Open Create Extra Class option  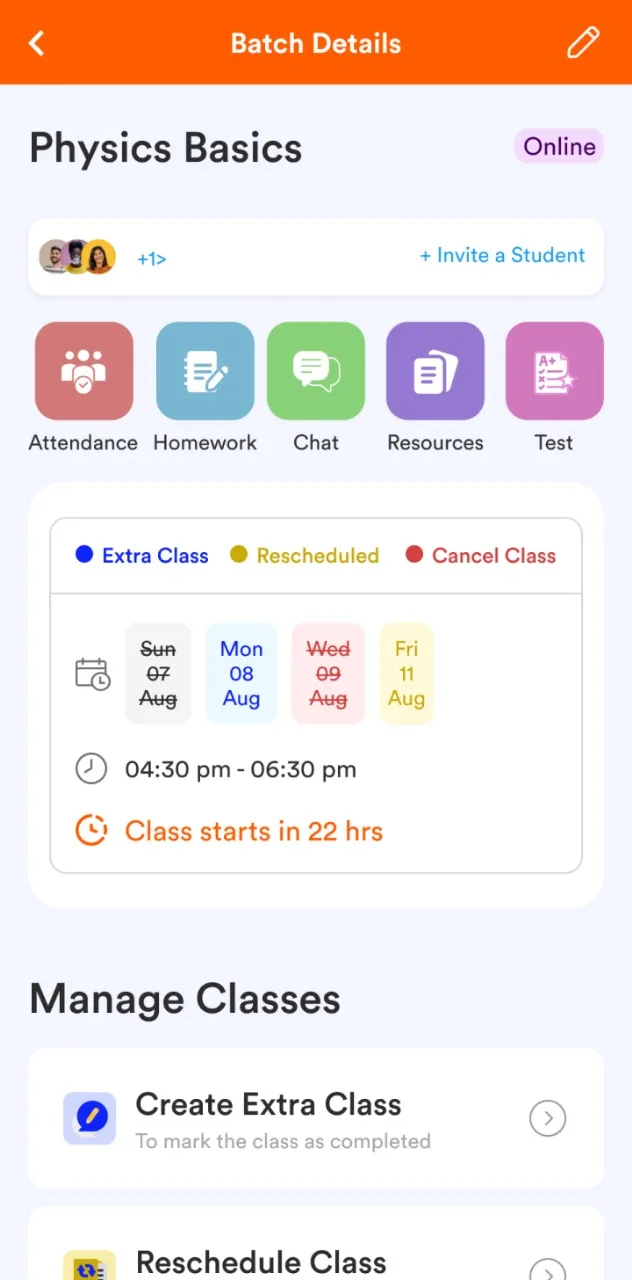coord(316,1118)
